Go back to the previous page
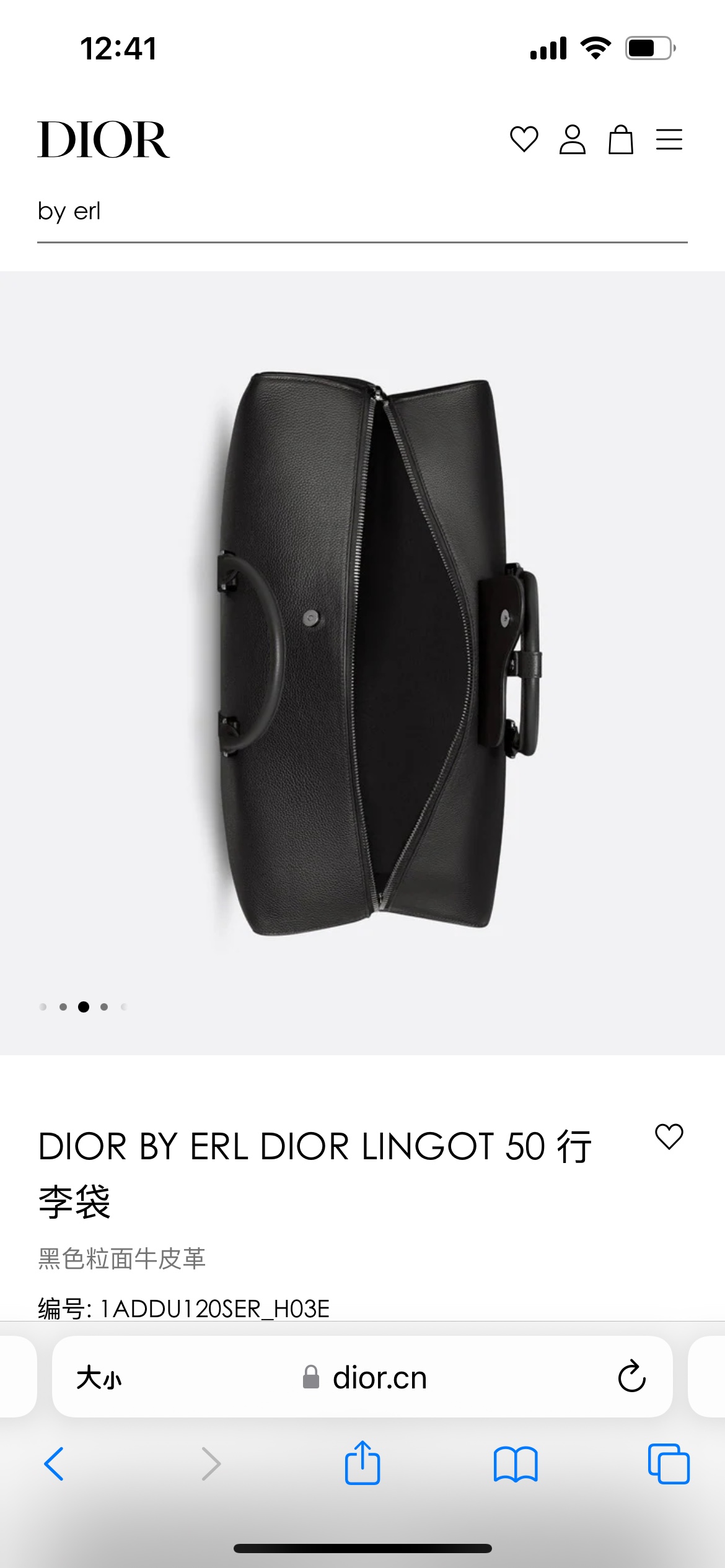 (55, 1464)
